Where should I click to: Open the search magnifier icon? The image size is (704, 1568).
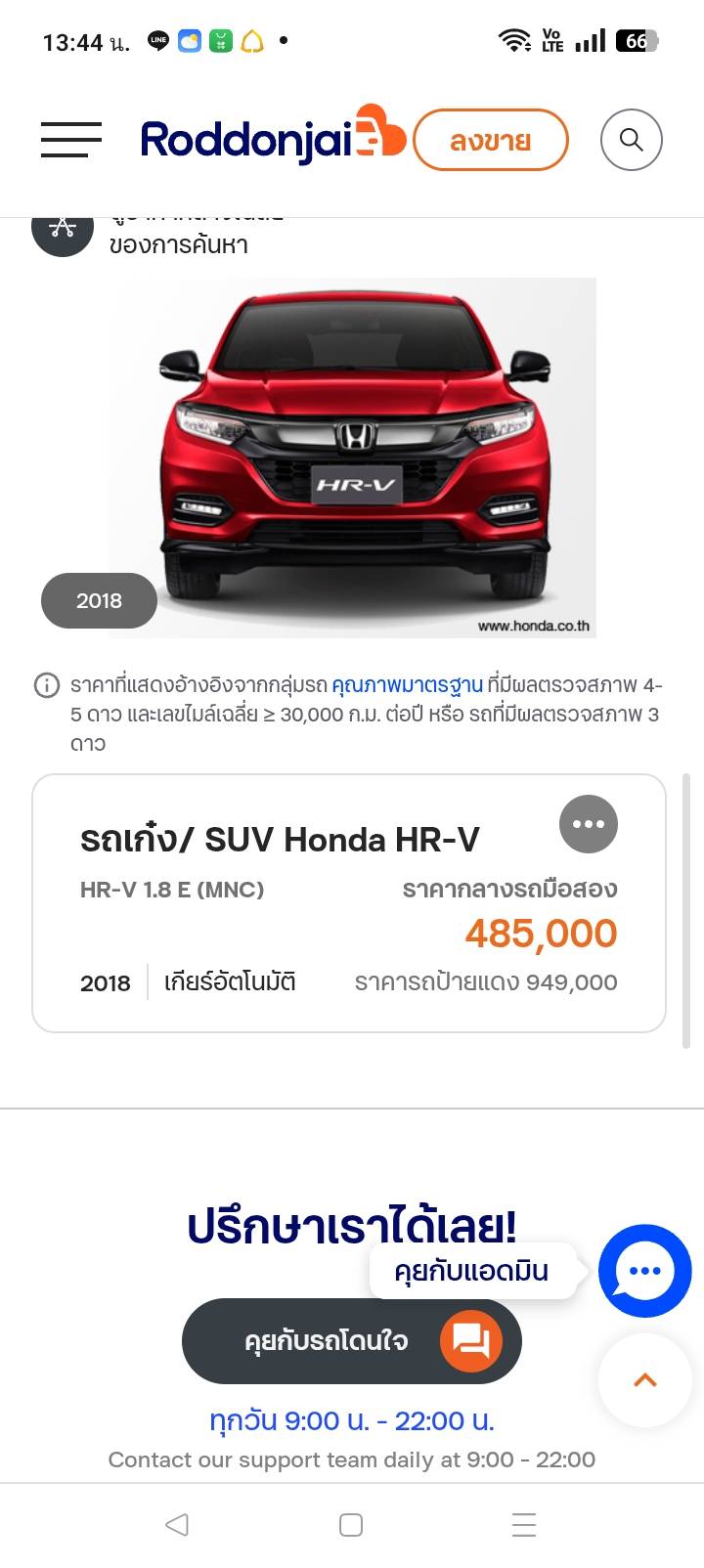coord(632,140)
